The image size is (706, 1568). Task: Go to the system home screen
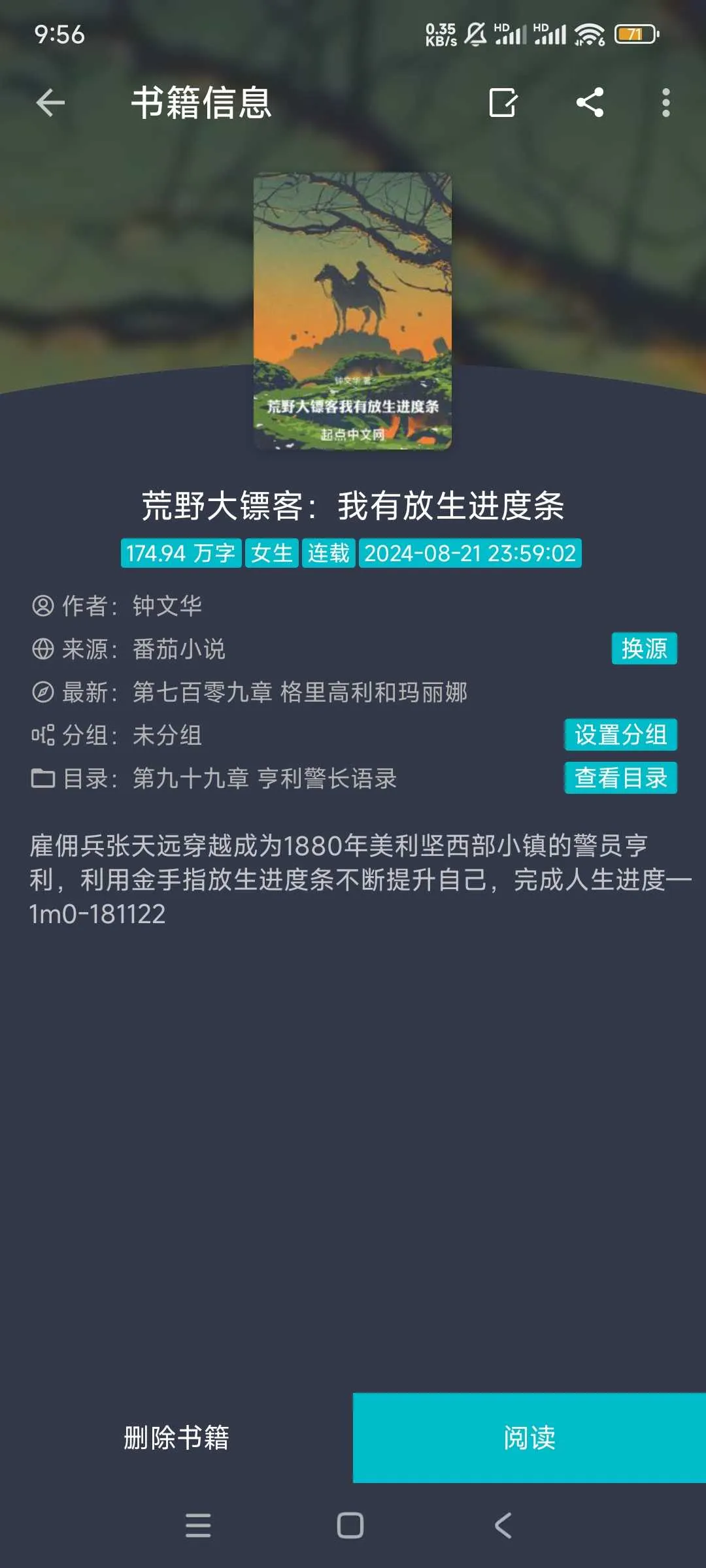[350, 1526]
